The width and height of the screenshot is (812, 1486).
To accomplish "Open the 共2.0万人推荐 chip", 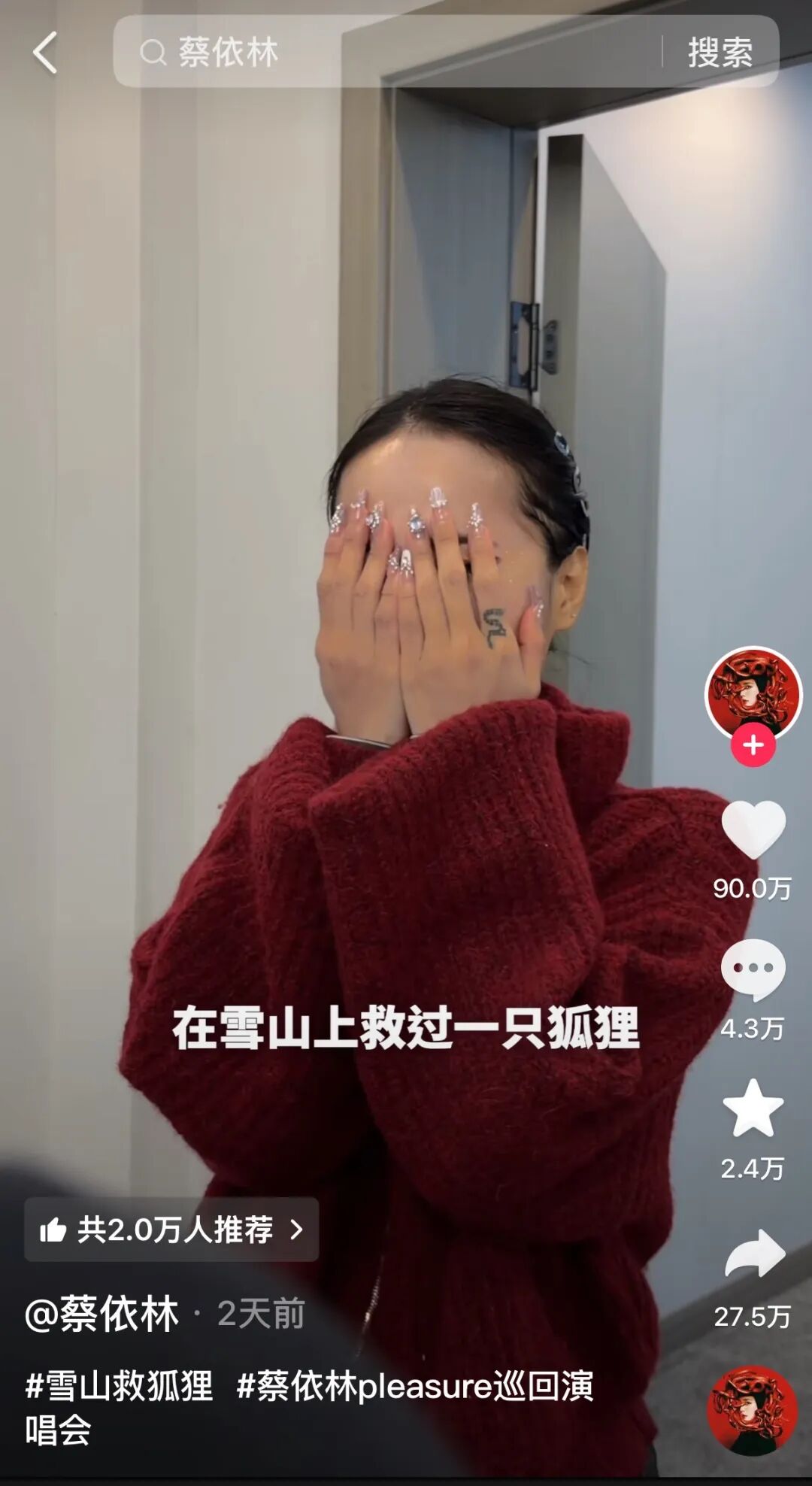I will pyautogui.click(x=171, y=1230).
